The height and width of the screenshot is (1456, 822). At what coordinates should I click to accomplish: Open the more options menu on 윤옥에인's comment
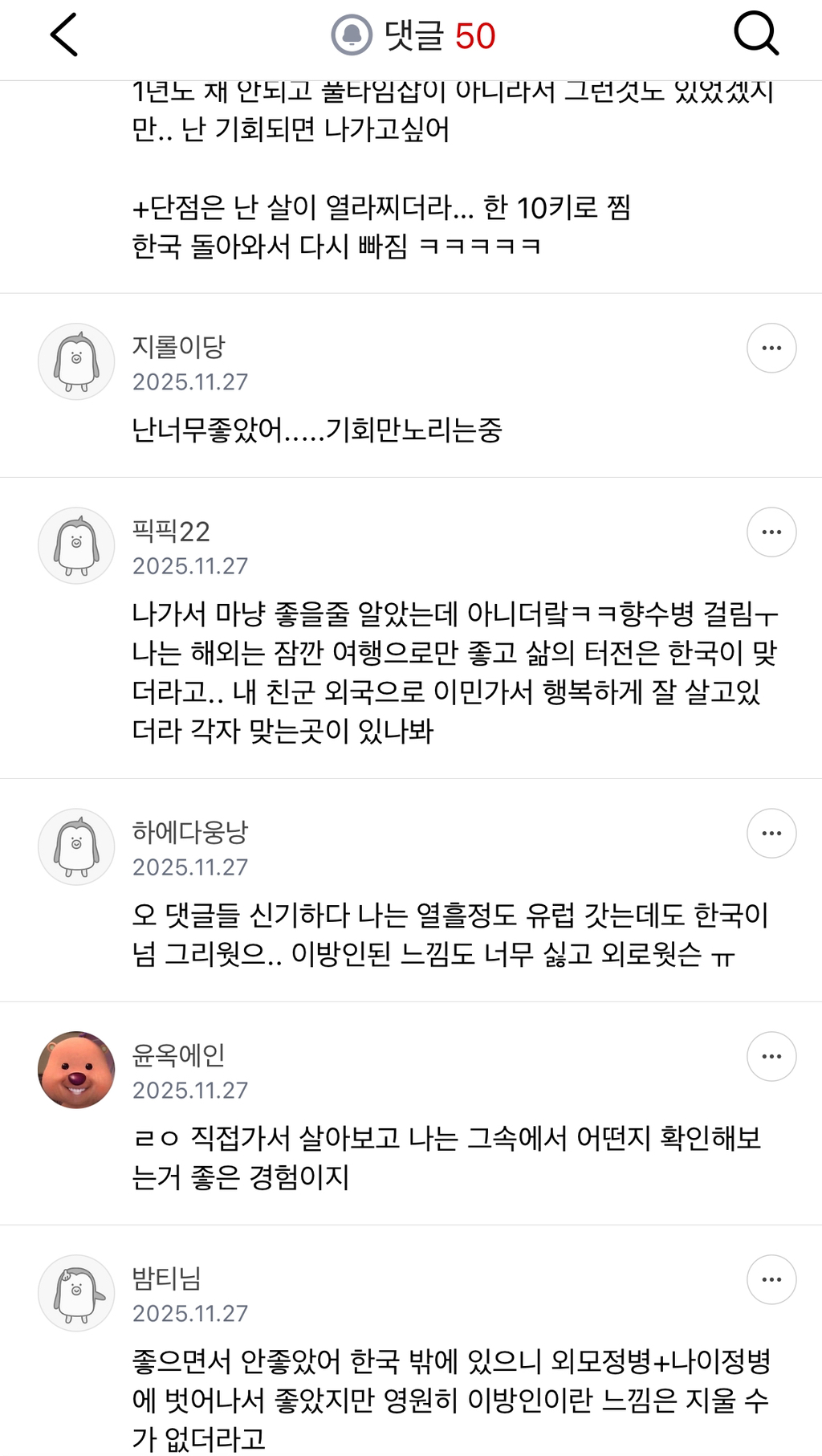tap(771, 1057)
